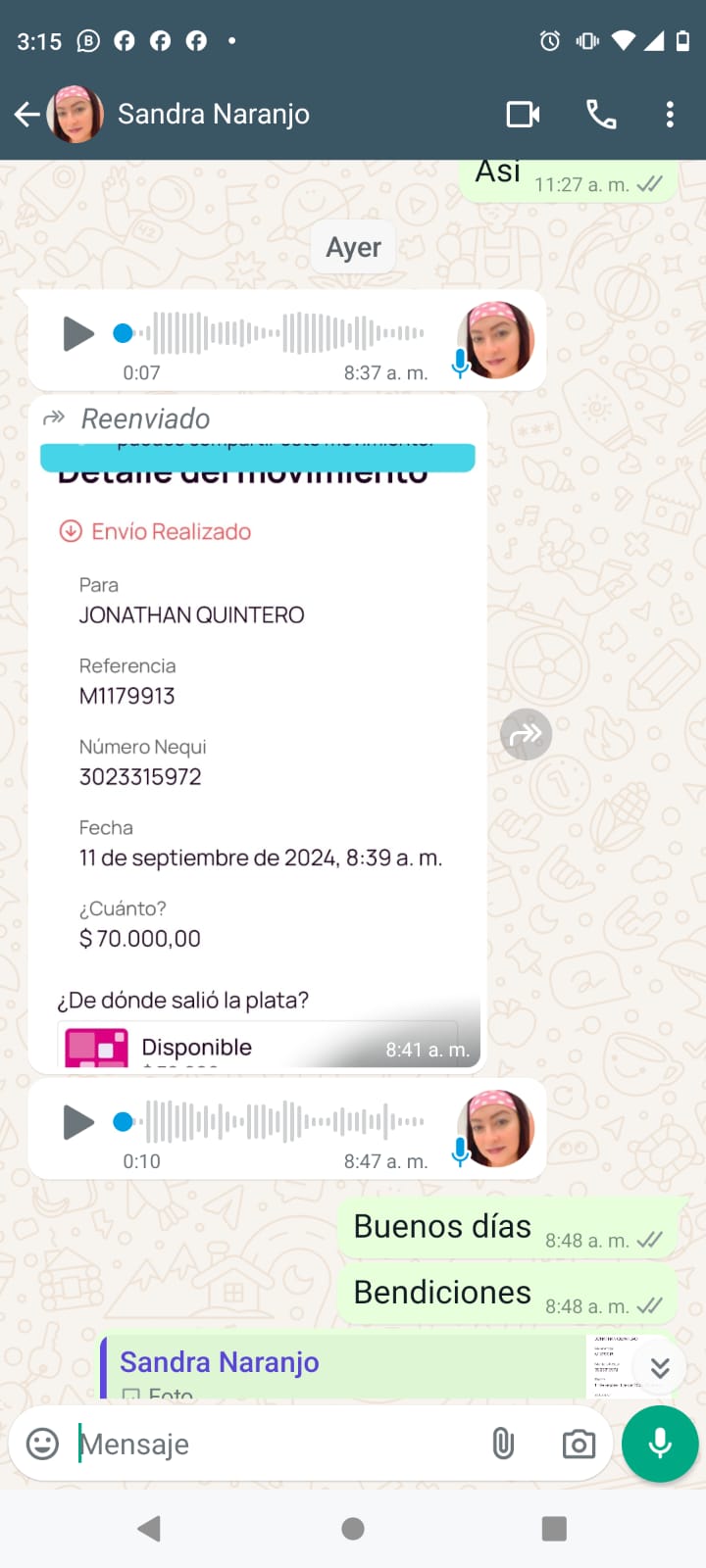Open the chat overflow menu
The height and width of the screenshot is (1568, 706).
[x=670, y=115]
